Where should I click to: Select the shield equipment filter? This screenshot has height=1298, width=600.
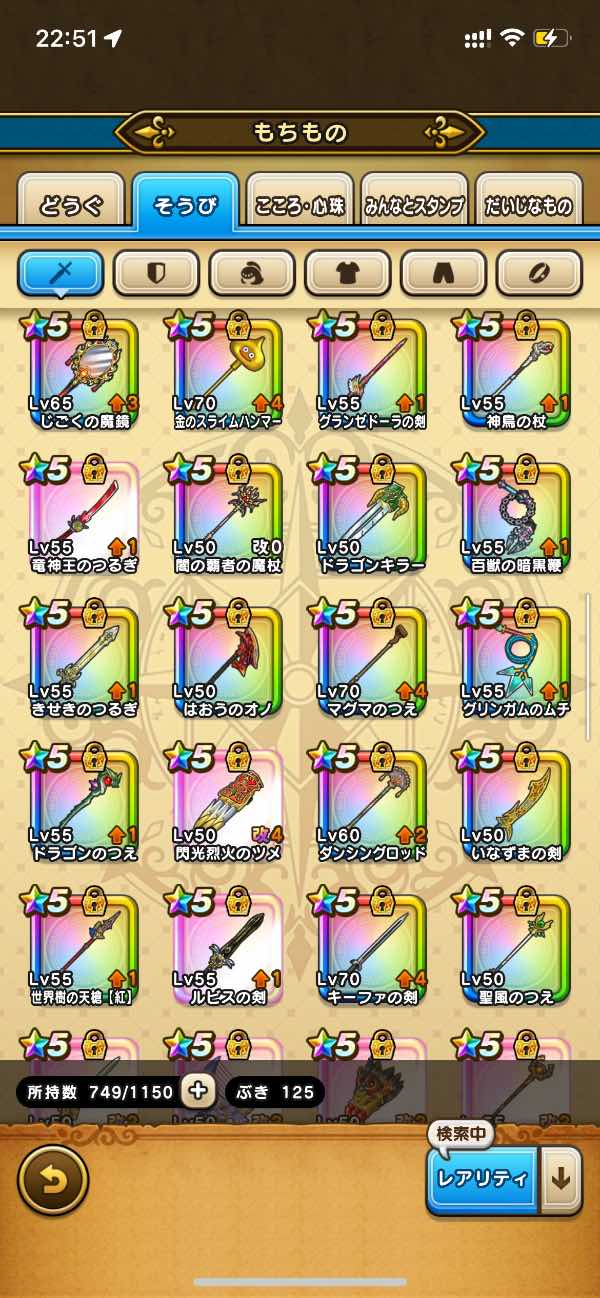click(156, 272)
